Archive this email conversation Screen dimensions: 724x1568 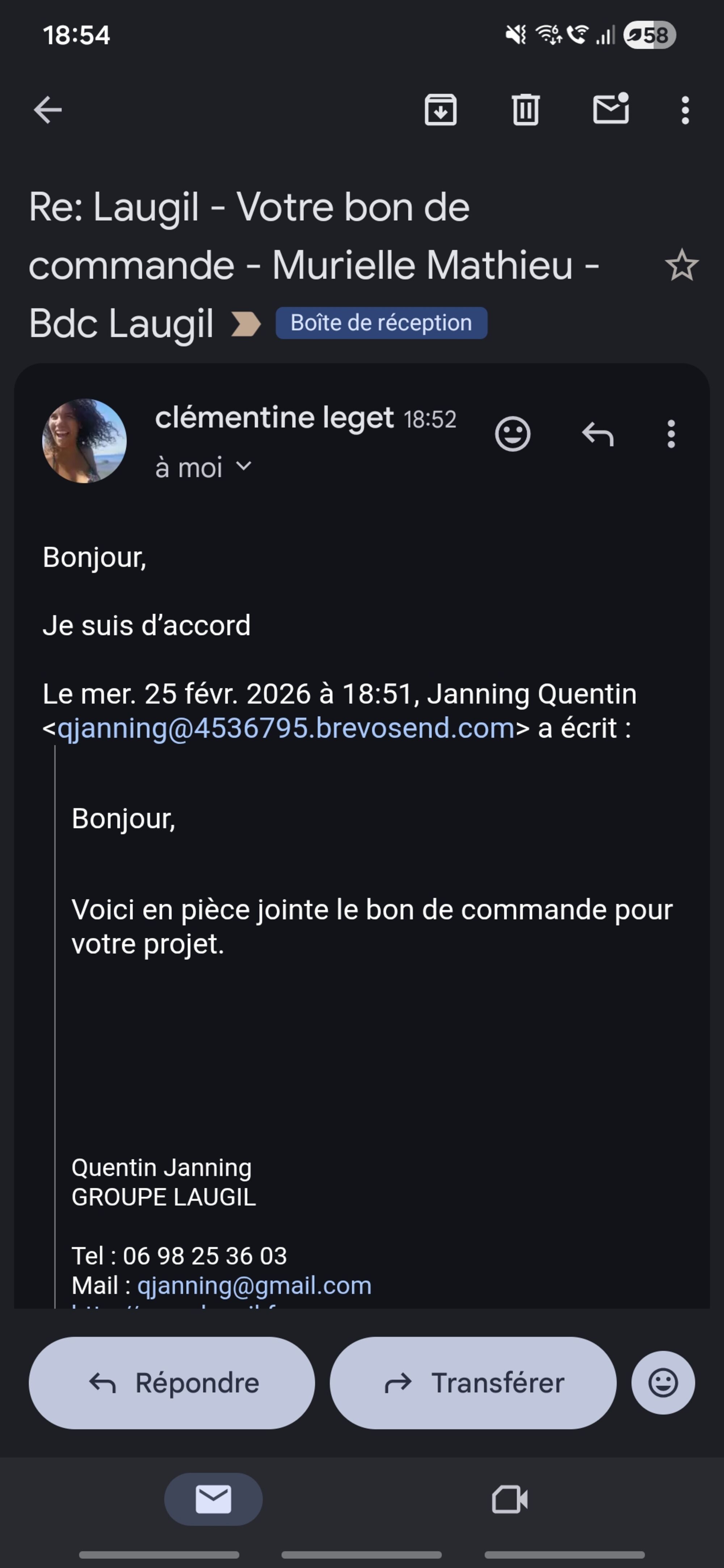[x=440, y=110]
